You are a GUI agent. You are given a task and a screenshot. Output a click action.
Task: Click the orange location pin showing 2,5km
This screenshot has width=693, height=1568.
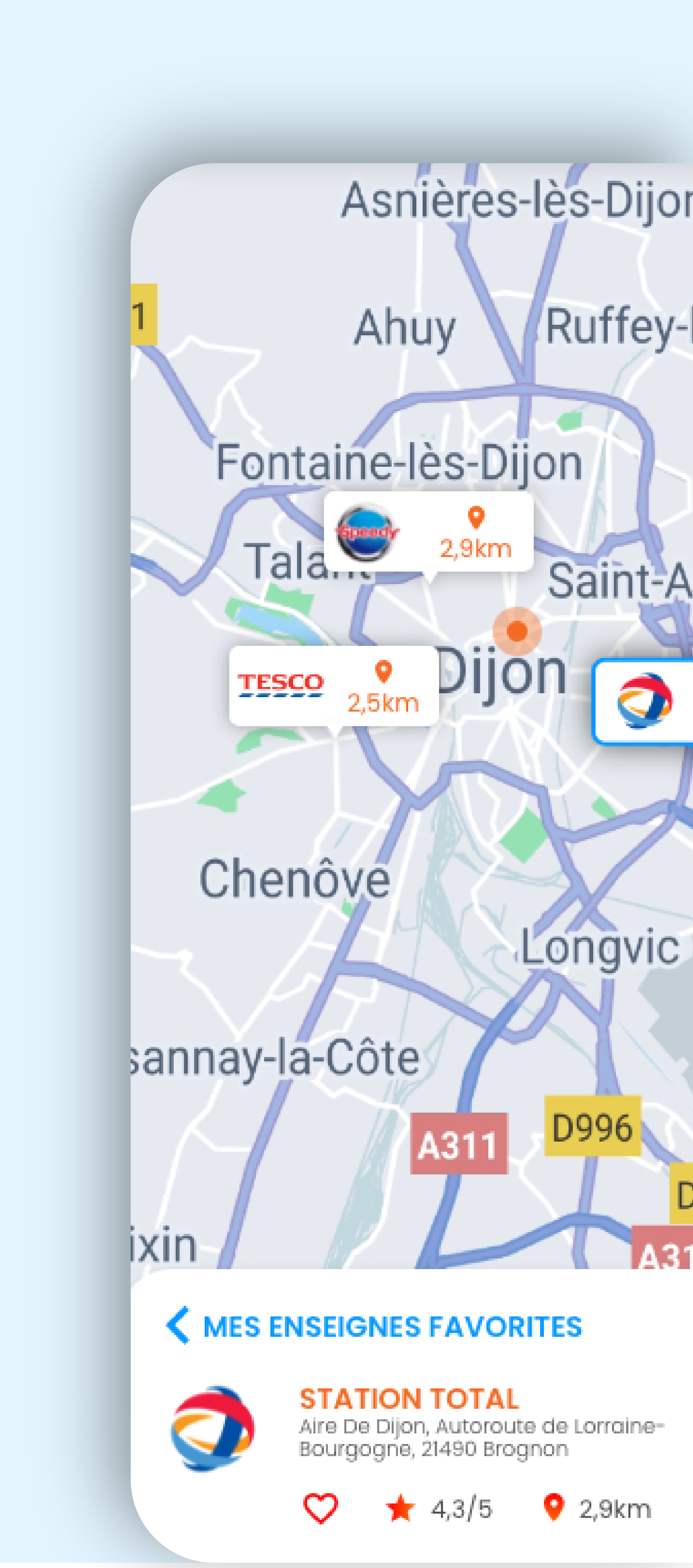tap(383, 671)
